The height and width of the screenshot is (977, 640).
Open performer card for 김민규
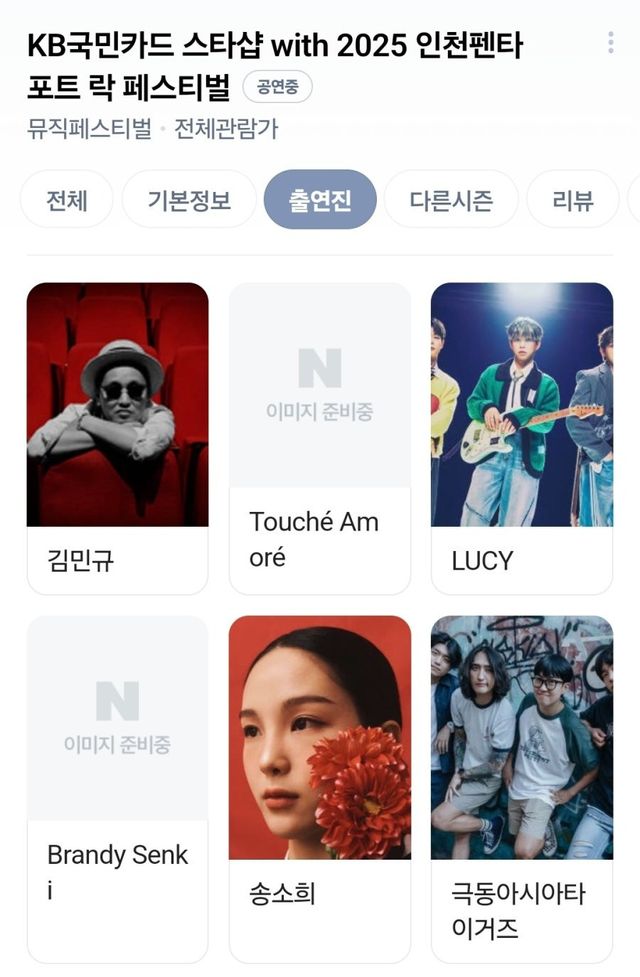click(x=117, y=437)
